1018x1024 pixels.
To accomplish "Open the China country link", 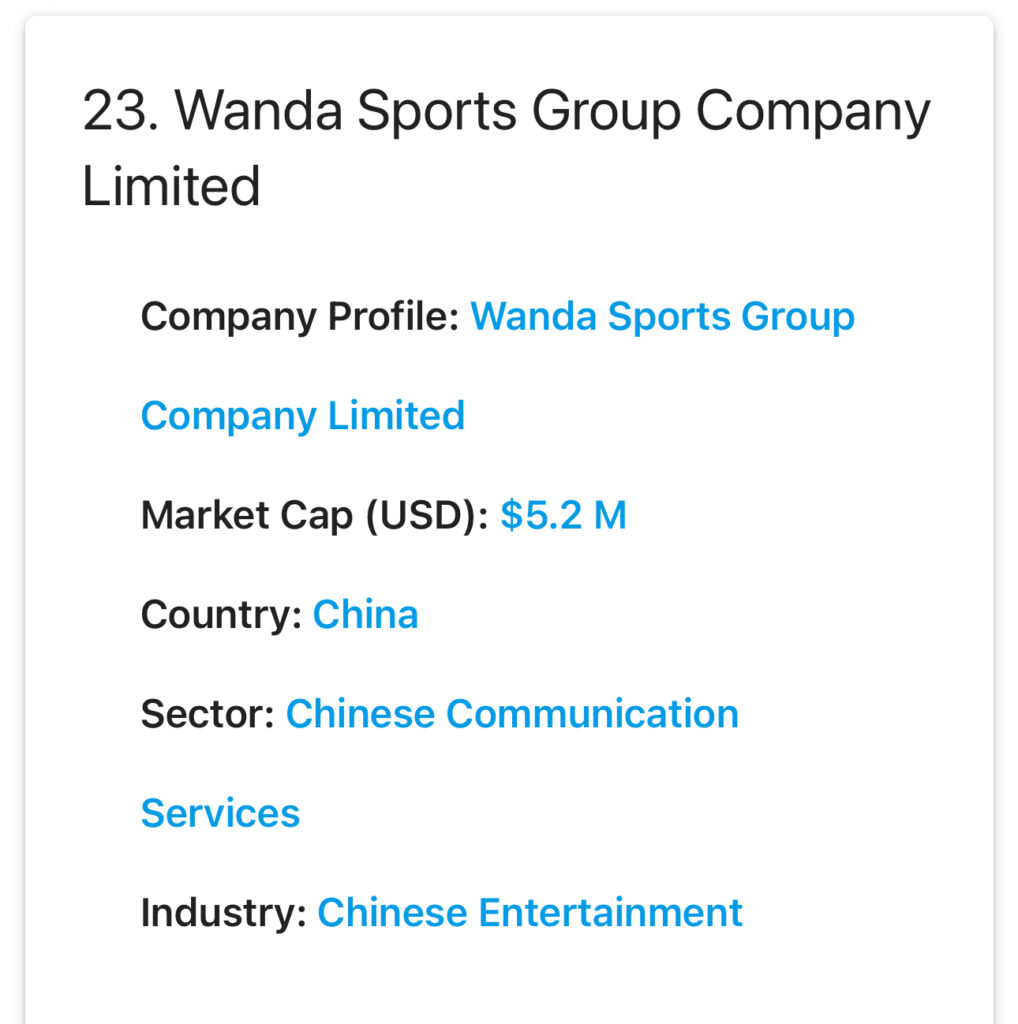I will (x=365, y=615).
